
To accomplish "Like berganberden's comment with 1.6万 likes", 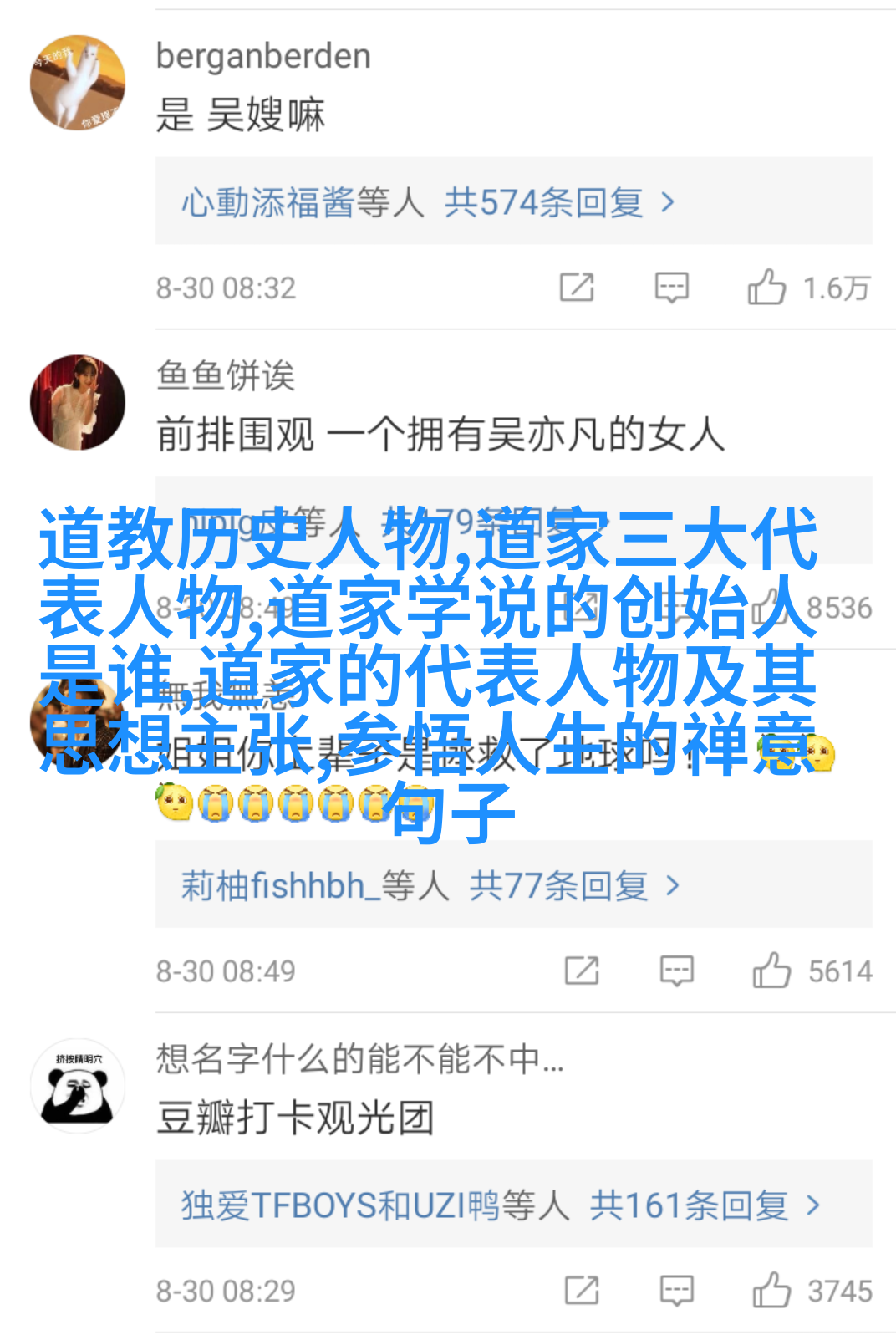I will pos(766,288).
